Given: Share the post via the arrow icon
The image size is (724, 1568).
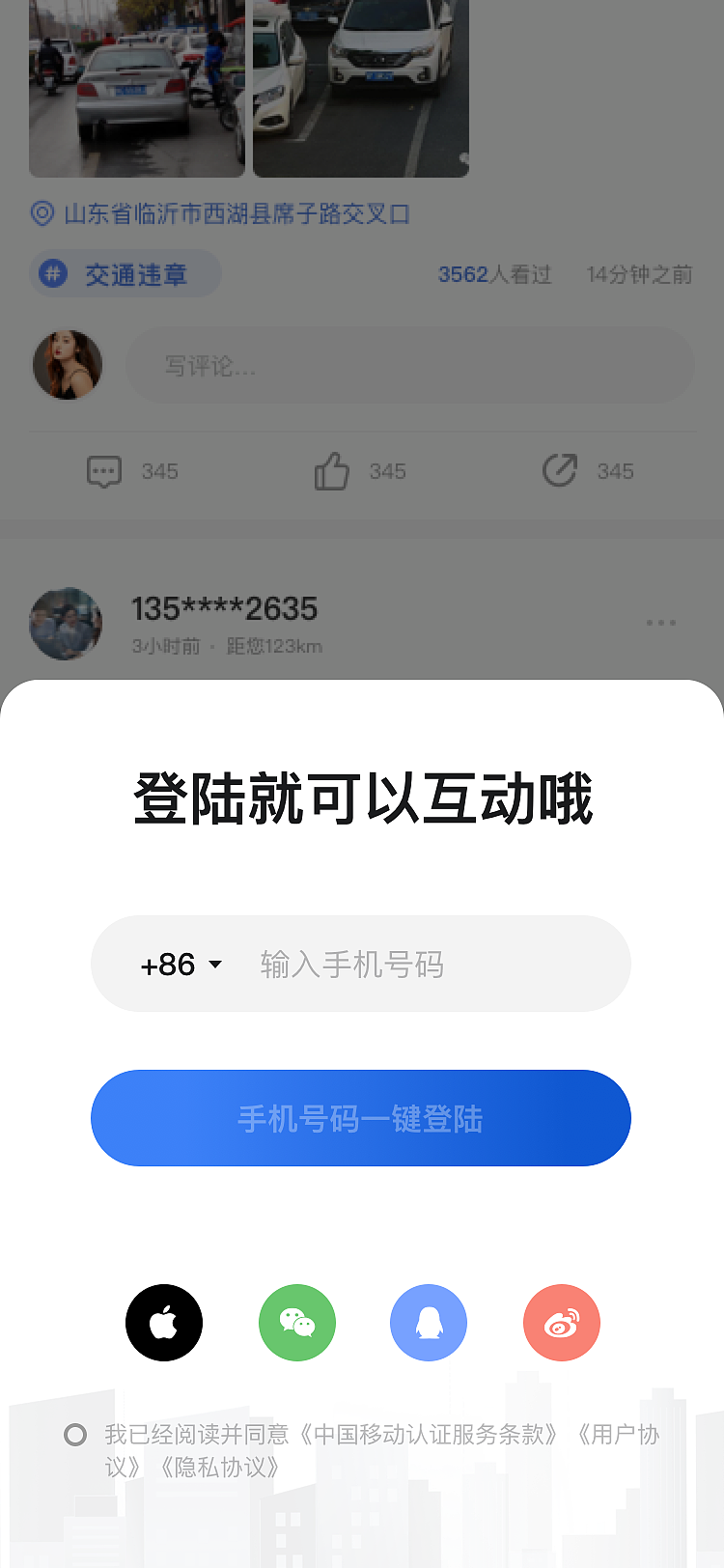Looking at the screenshot, I should coord(558,471).
